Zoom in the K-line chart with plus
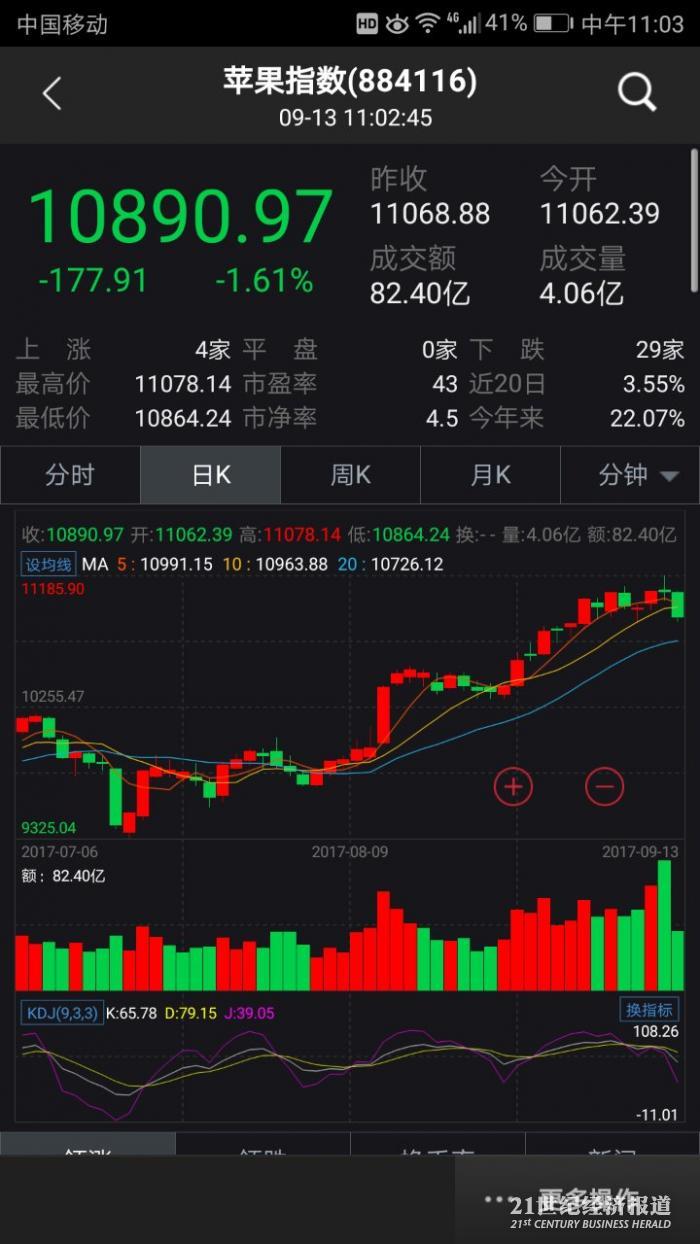 click(513, 787)
